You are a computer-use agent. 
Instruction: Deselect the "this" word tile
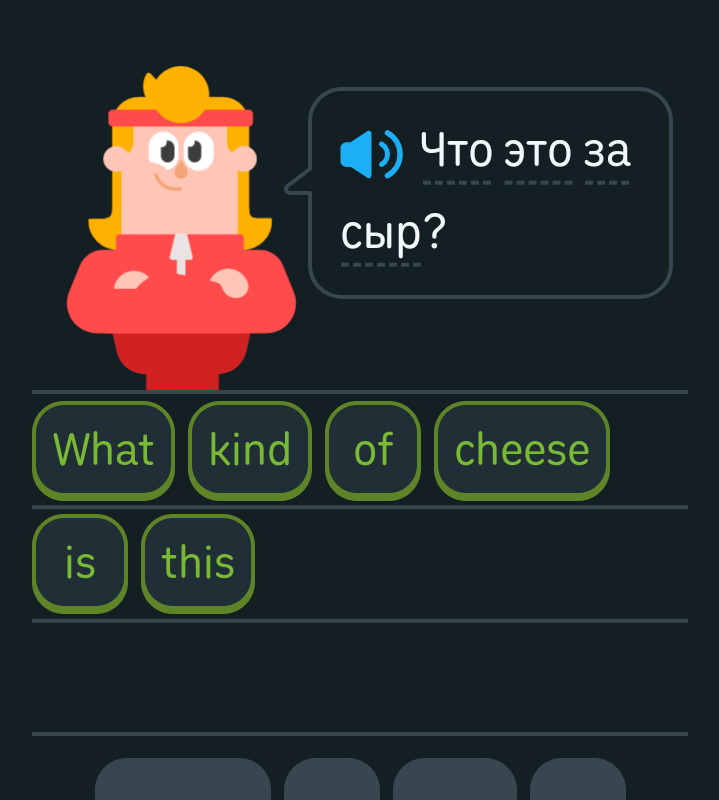pos(198,563)
